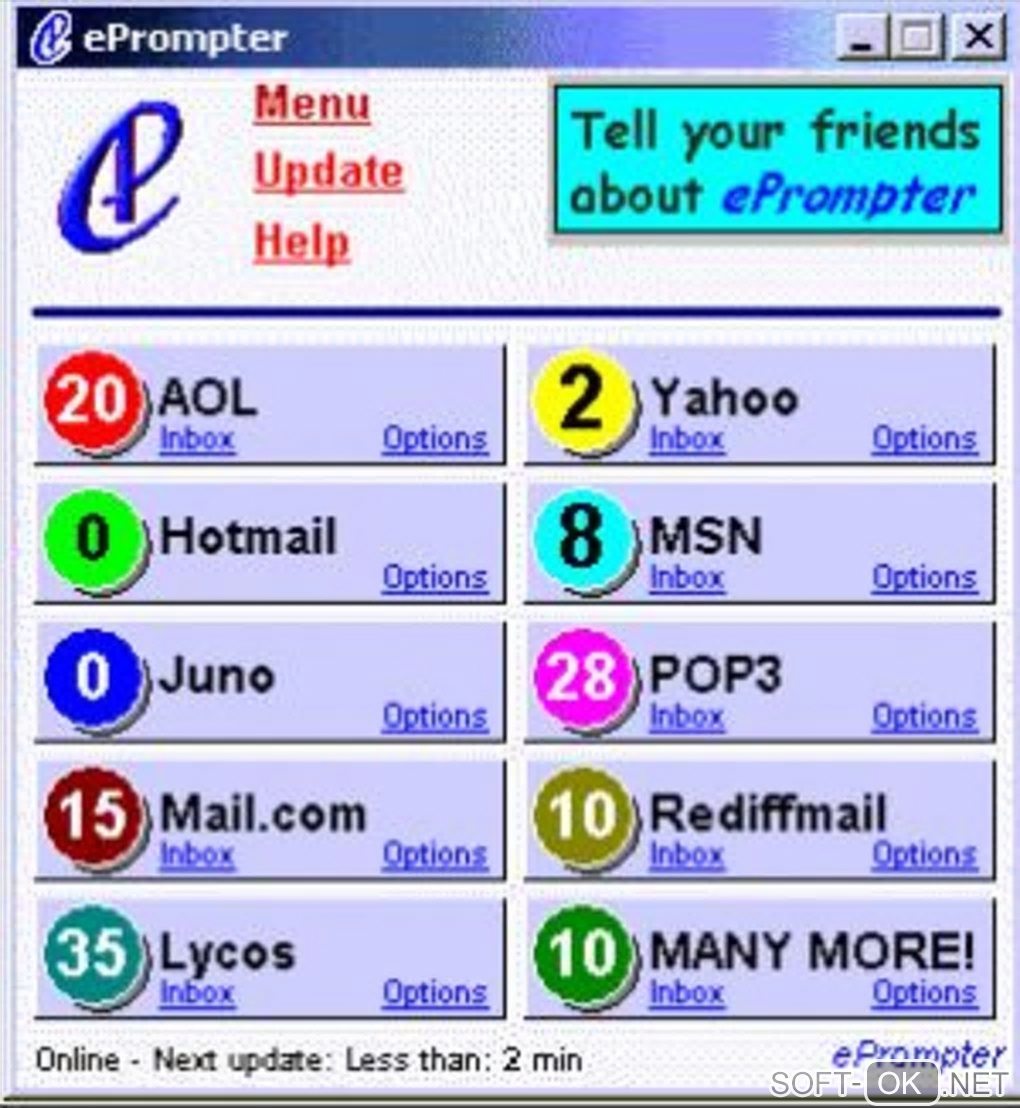Open the AOL Inbox link
The height and width of the screenshot is (1108, 1020).
pos(197,439)
